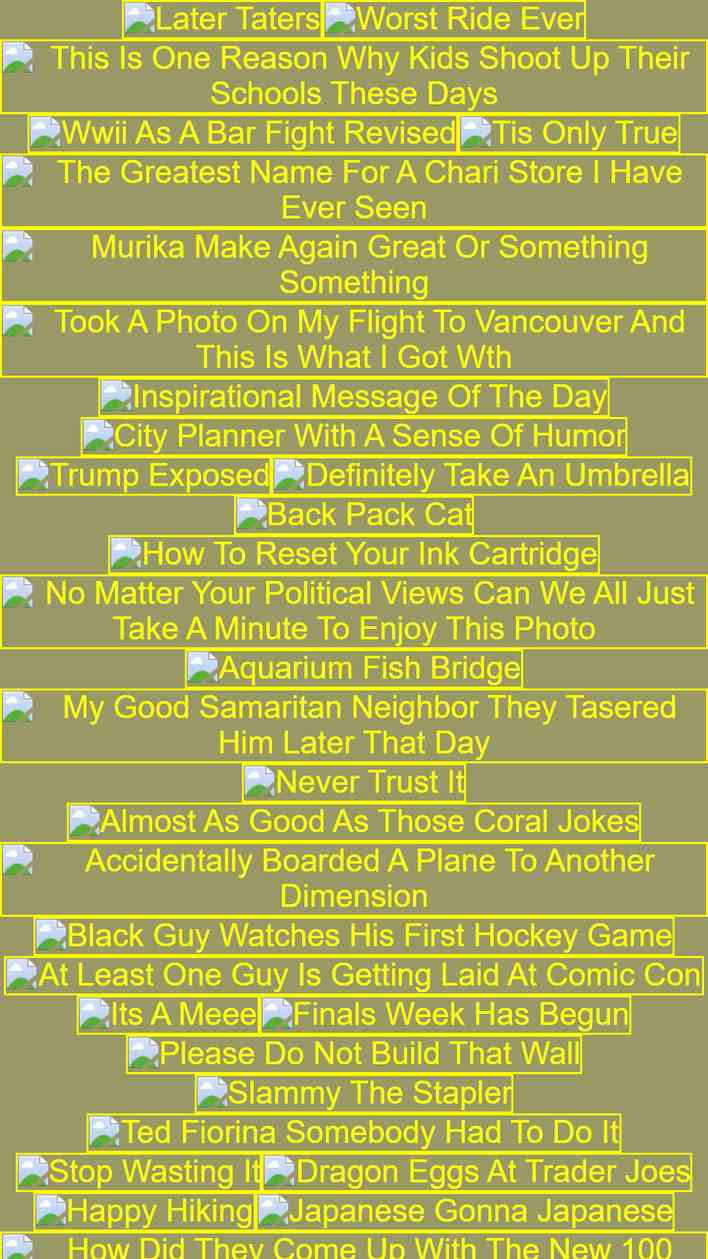The height and width of the screenshot is (1259, 708).
Task: Open Almost As Good As Those Coral Jokes
Action: tap(354, 821)
